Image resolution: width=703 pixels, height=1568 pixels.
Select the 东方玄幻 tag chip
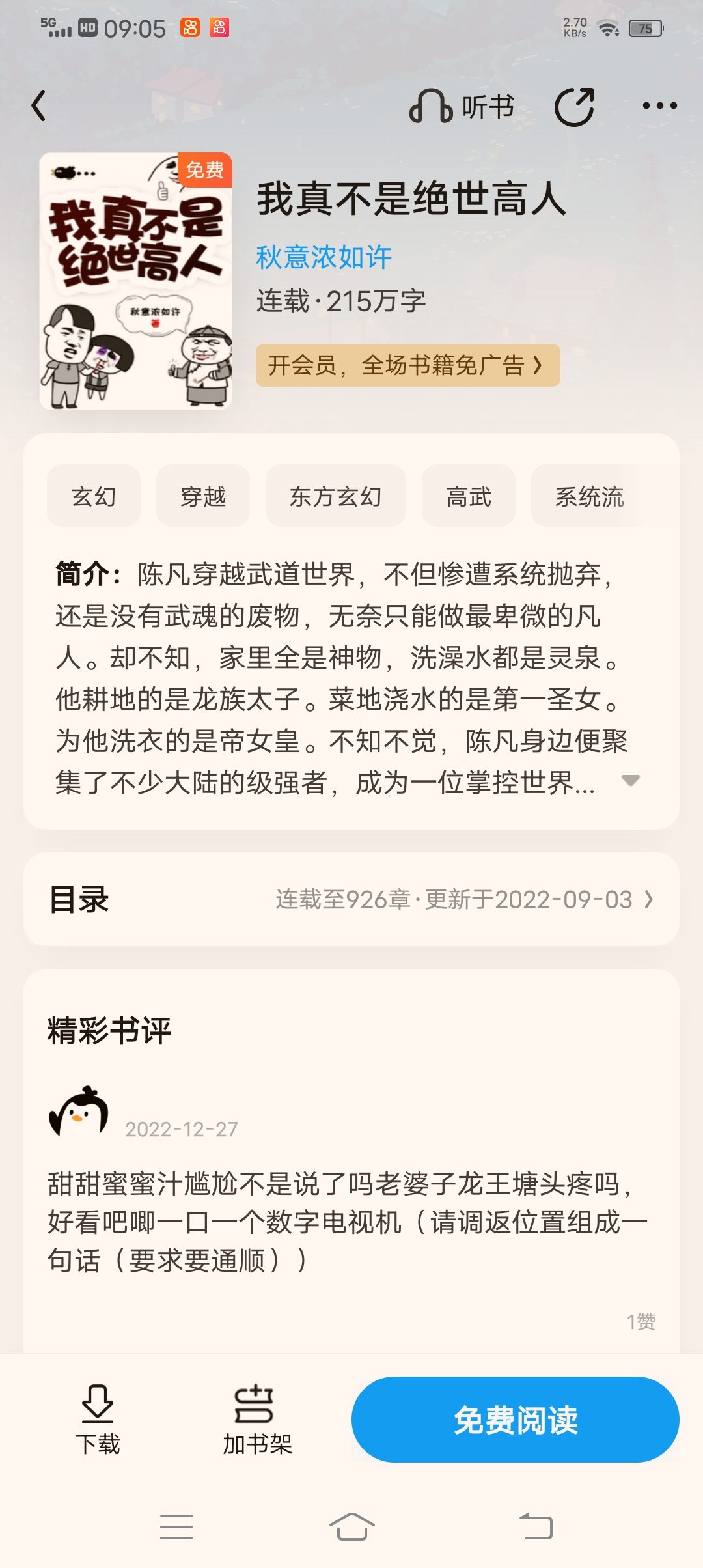coord(335,496)
